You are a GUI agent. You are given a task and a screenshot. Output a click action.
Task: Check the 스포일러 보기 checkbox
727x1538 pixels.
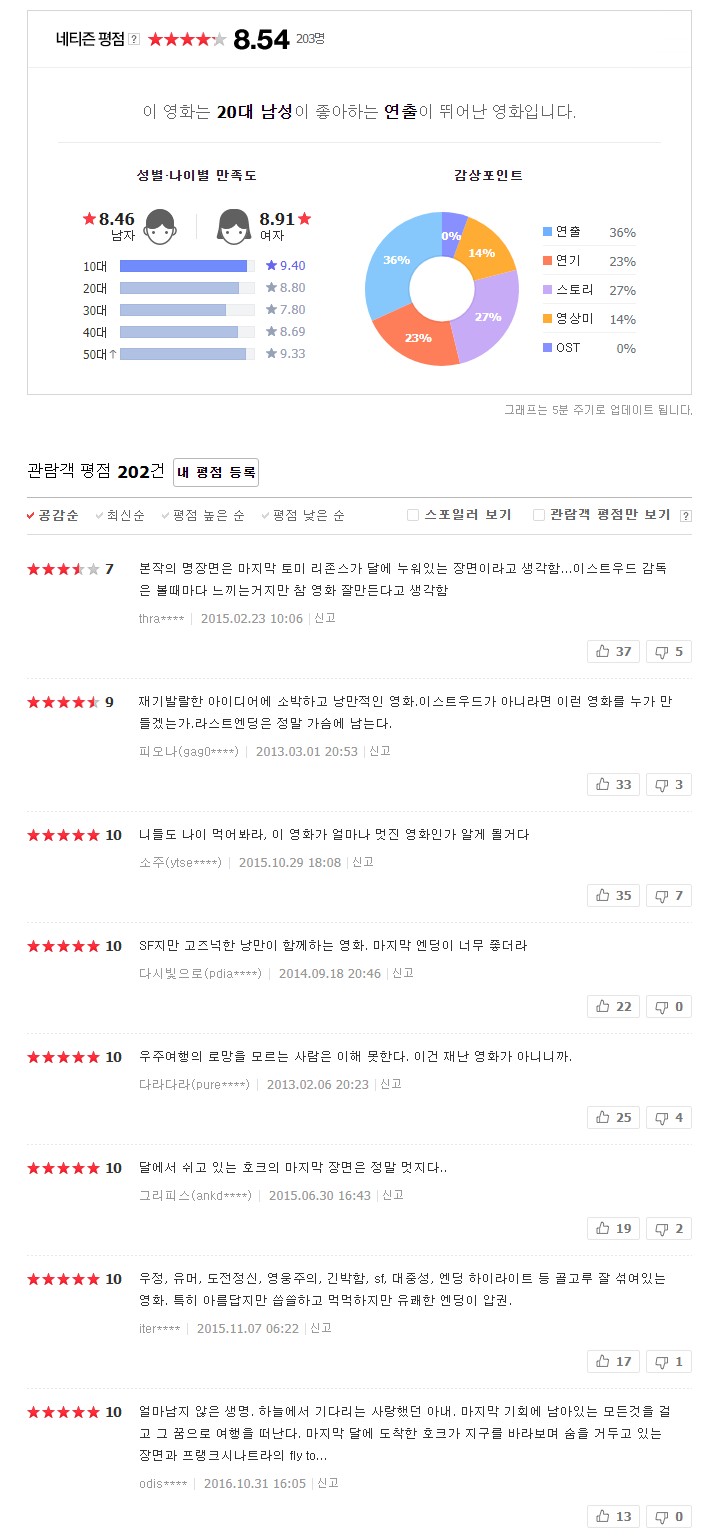(x=413, y=515)
